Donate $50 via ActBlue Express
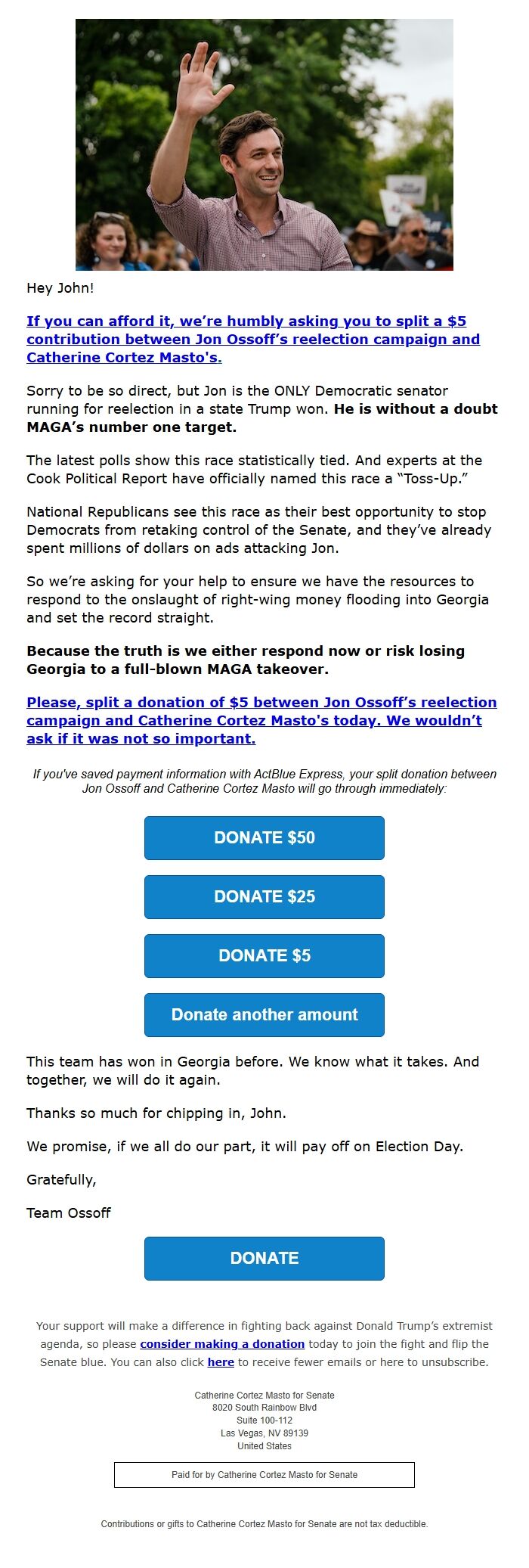This screenshot has height=1568, width=529. (x=264, y=837)
